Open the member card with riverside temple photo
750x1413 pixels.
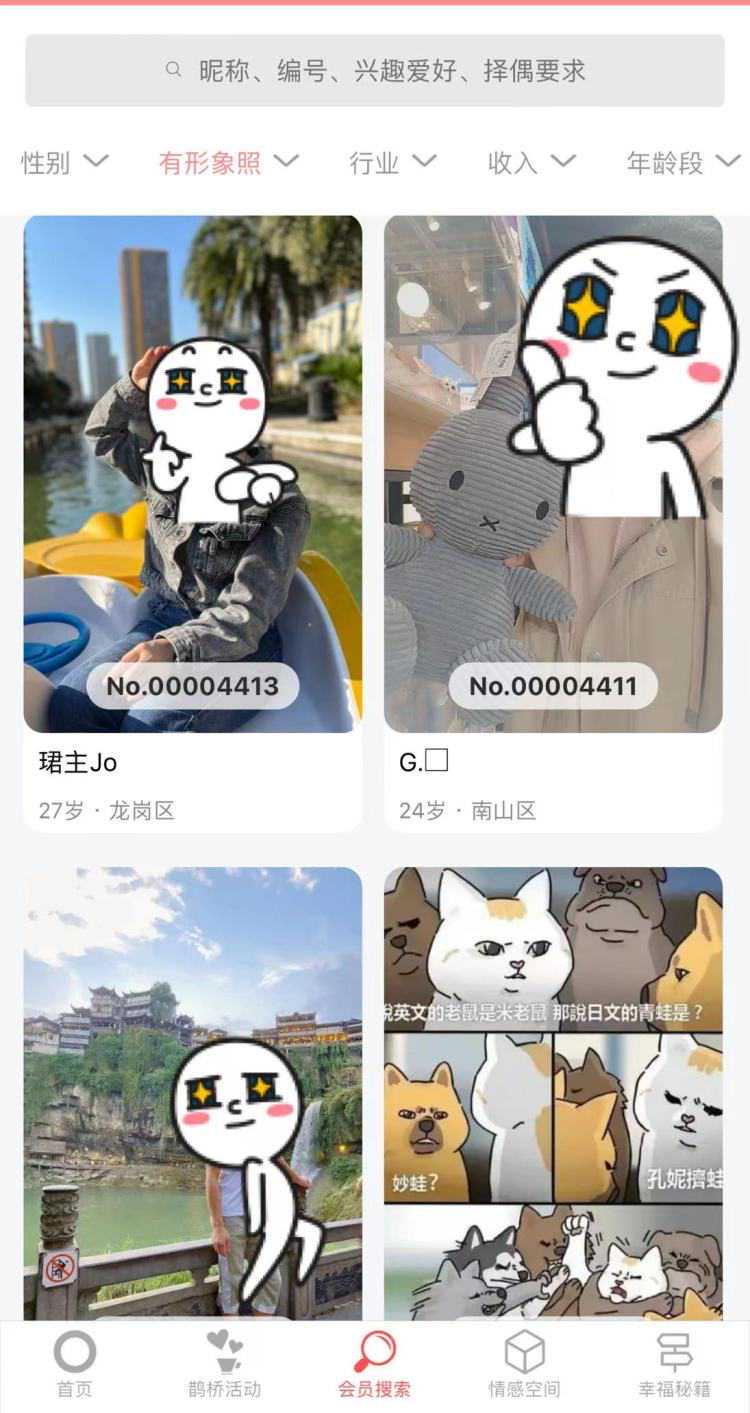pos(193,1090)
